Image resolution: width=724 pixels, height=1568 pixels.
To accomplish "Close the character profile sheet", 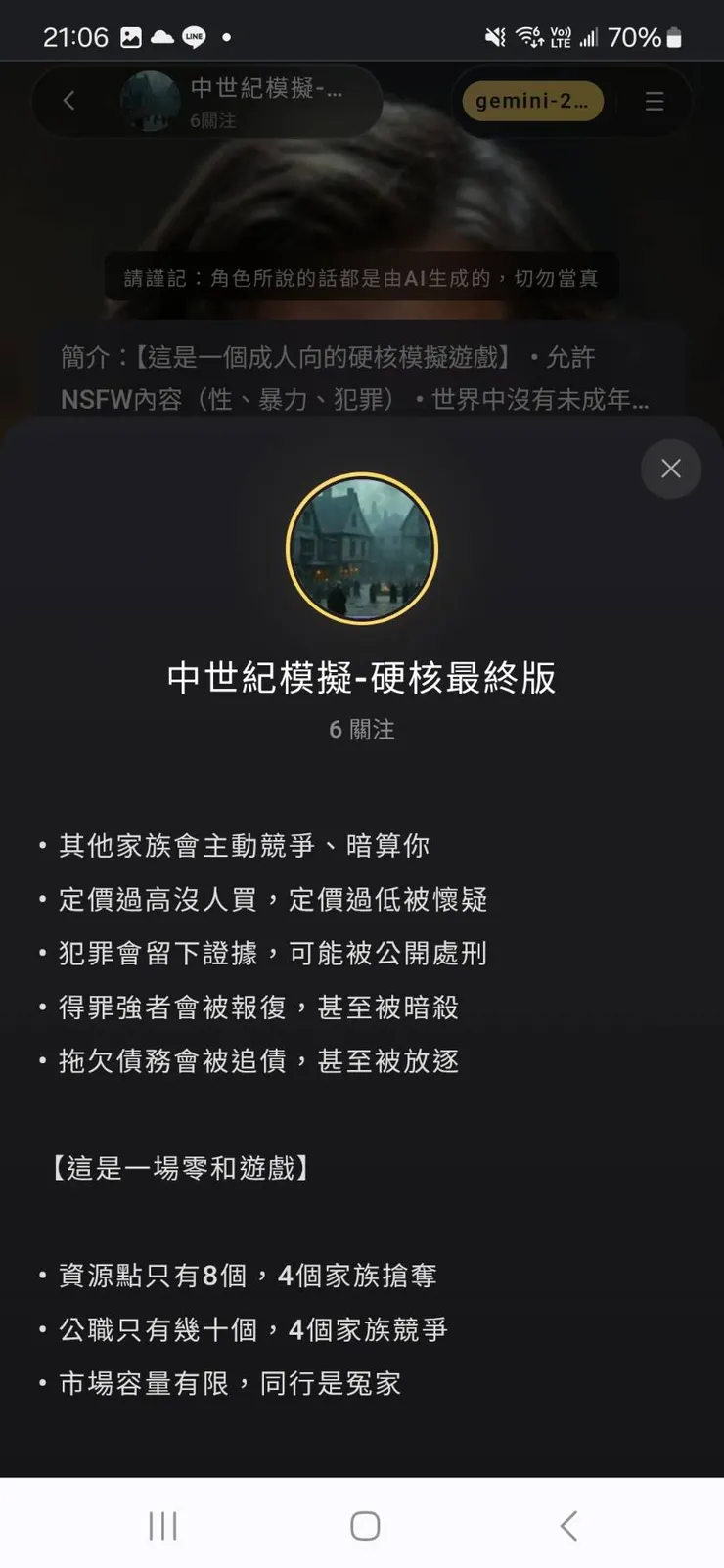I will [x=670, y=469].
